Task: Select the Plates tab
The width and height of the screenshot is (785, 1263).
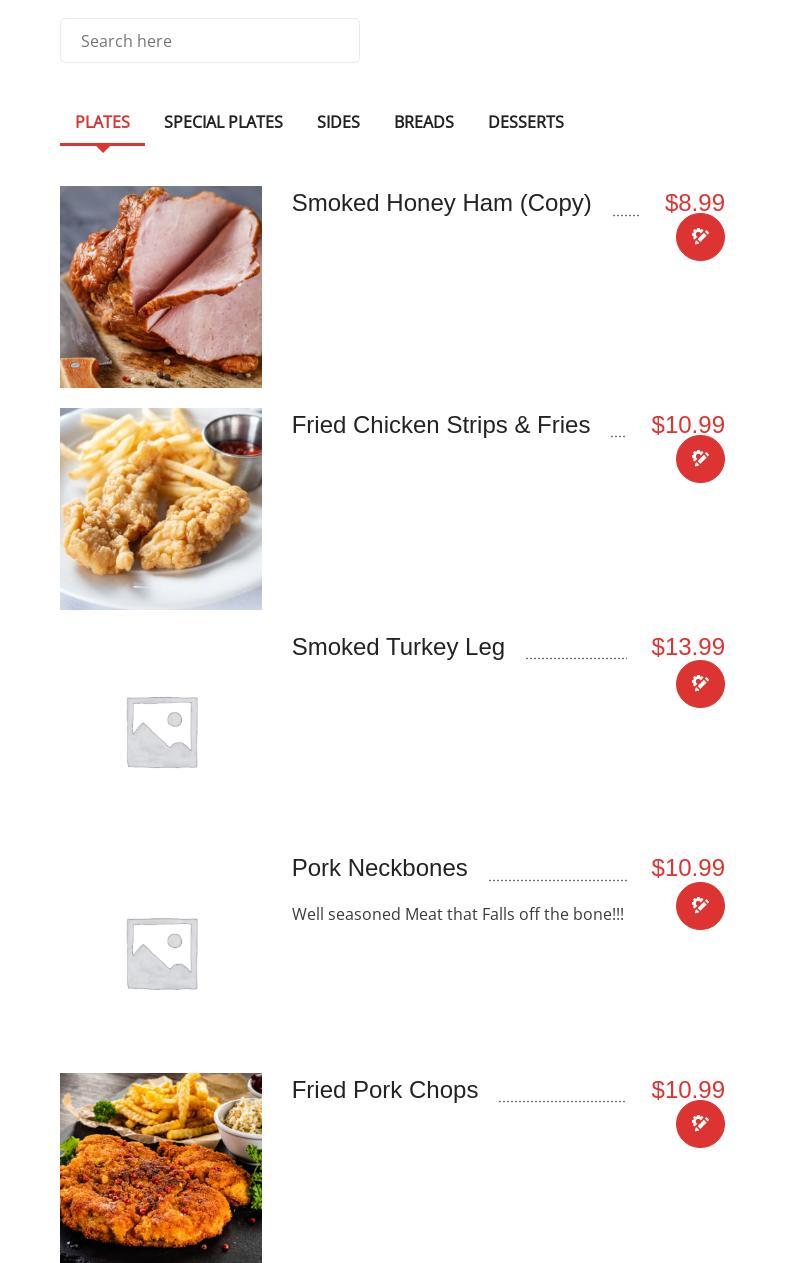Action: pos(102,122)
